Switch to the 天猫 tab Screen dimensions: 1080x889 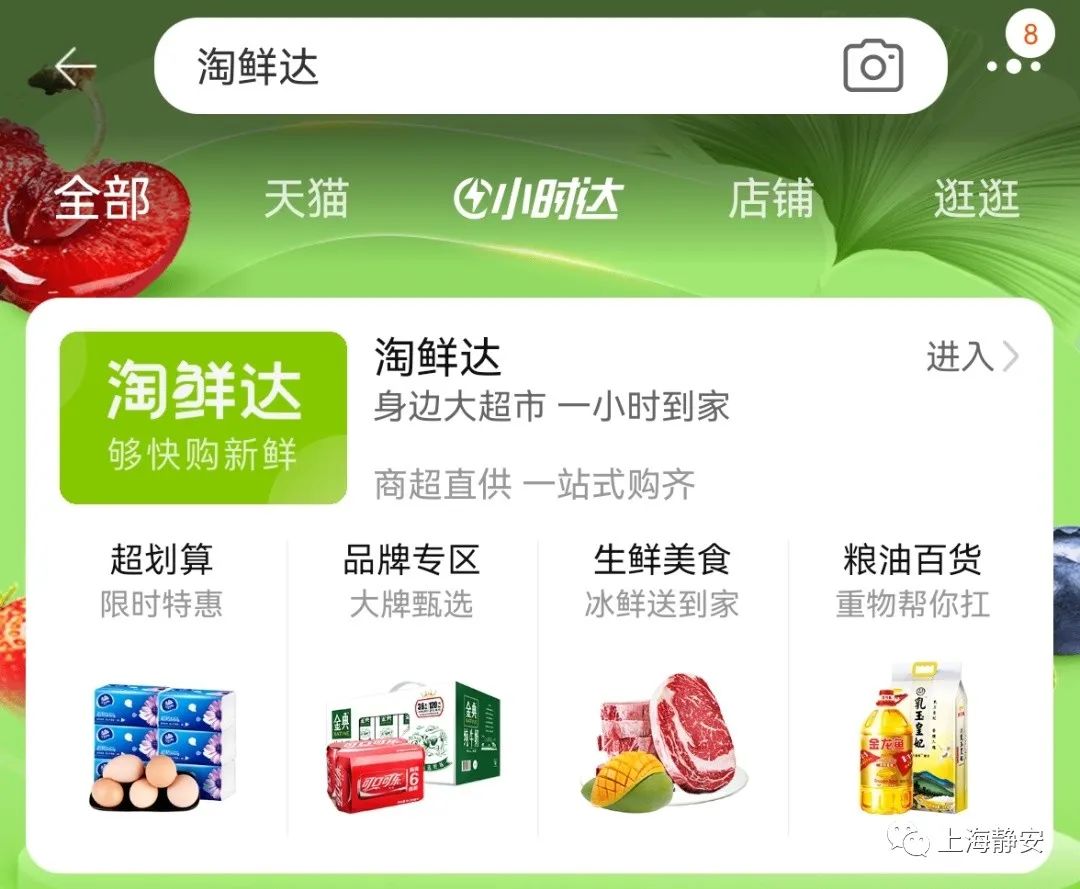coord(306,198)
